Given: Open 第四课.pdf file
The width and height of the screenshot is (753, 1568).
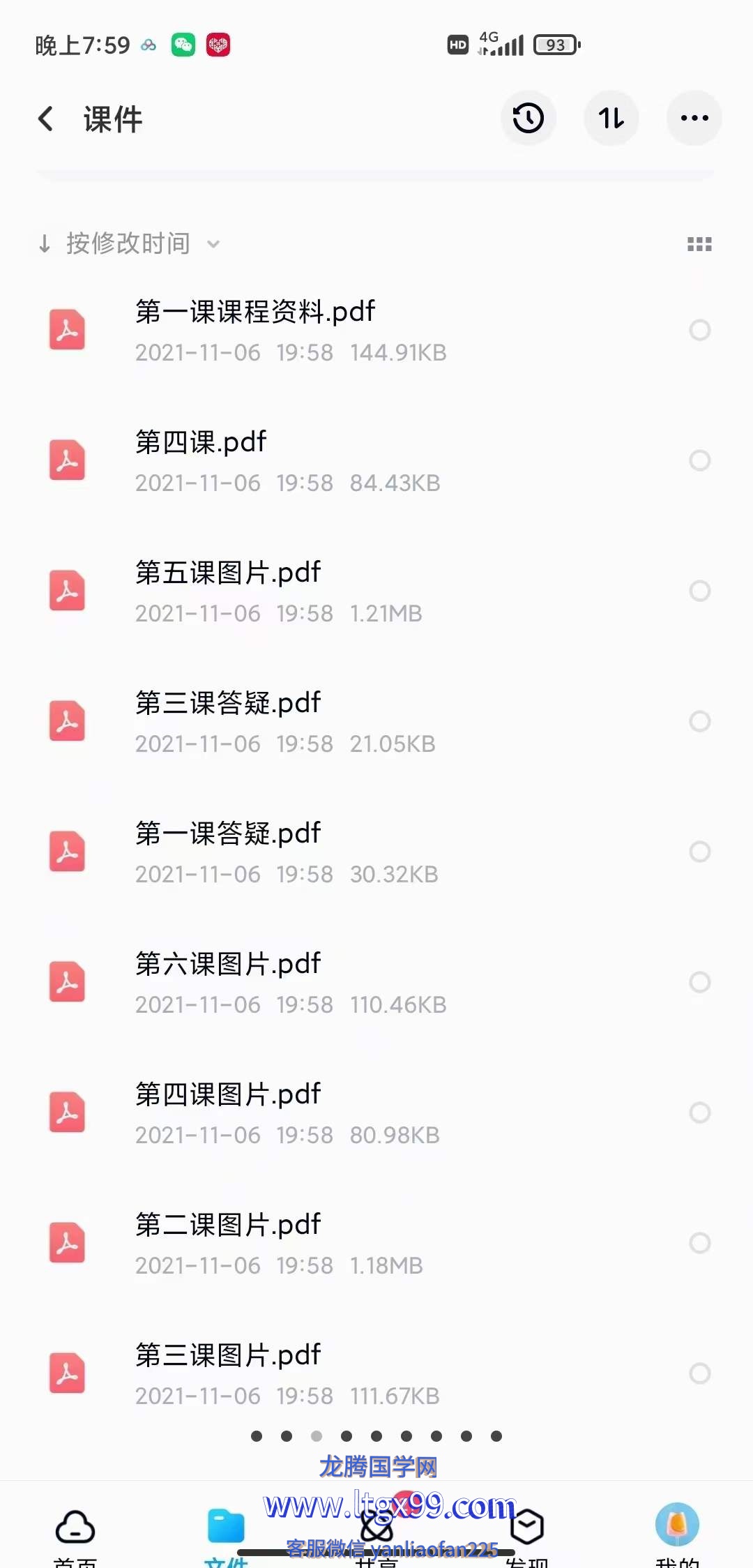Looking at the screenshot, I should 376,460.
